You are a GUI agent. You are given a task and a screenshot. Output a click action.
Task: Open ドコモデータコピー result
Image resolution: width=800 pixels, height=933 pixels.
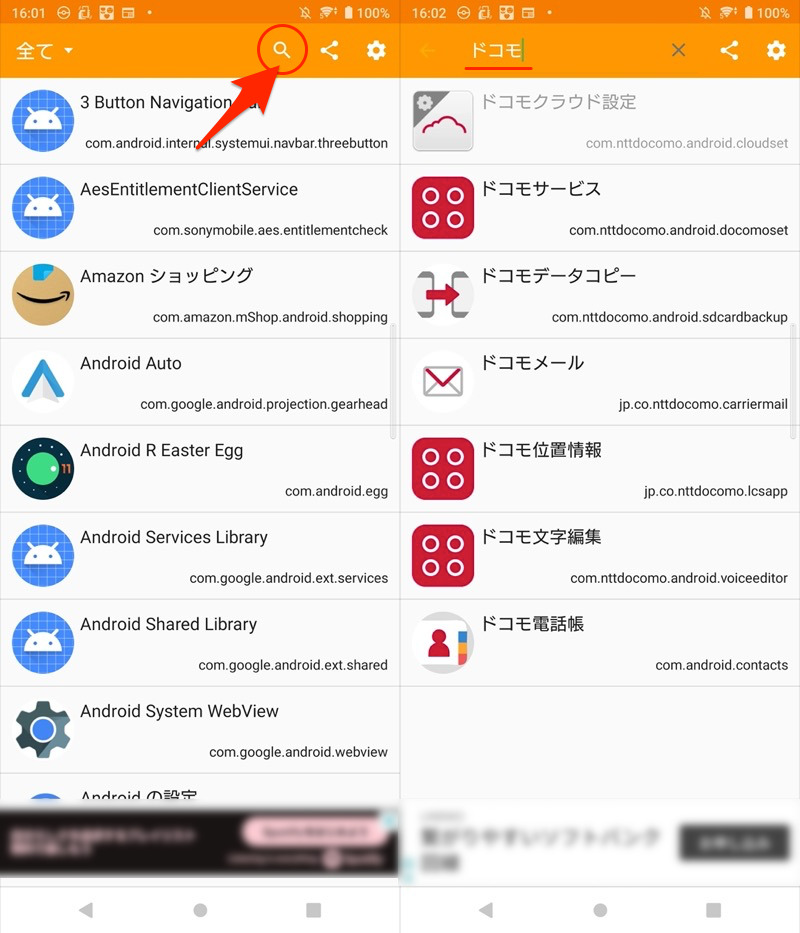point(600,295)
